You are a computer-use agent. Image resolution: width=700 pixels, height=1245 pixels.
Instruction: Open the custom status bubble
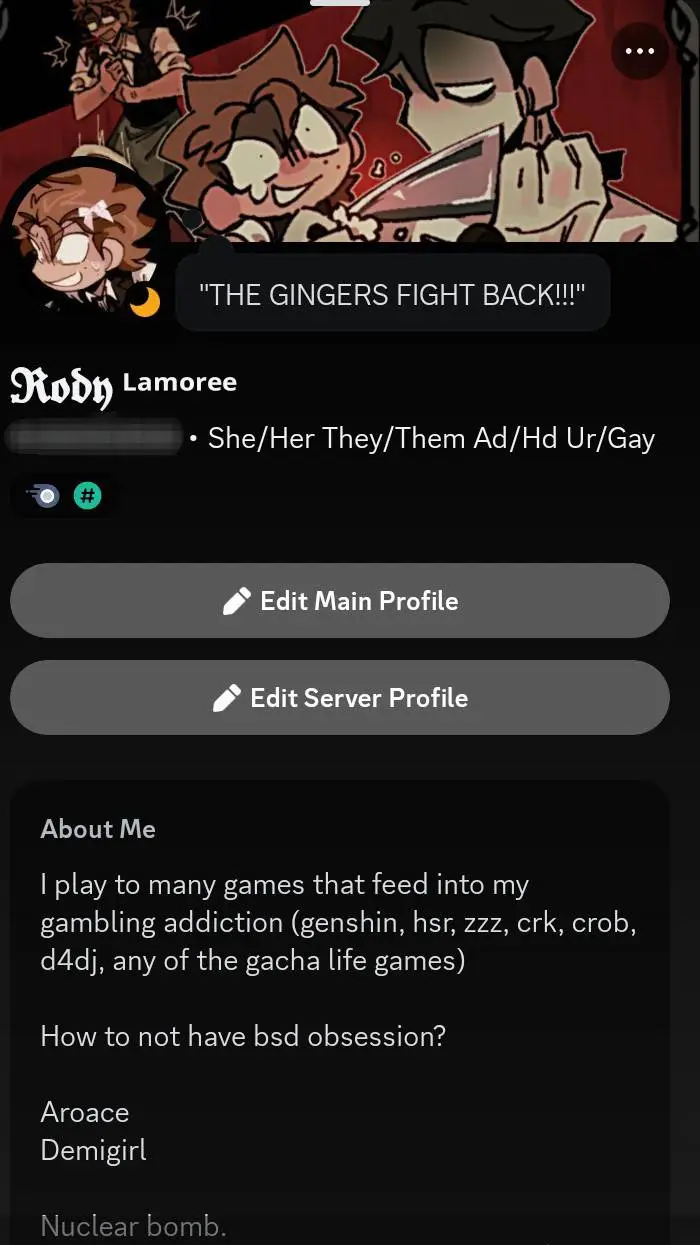(392, 293)
